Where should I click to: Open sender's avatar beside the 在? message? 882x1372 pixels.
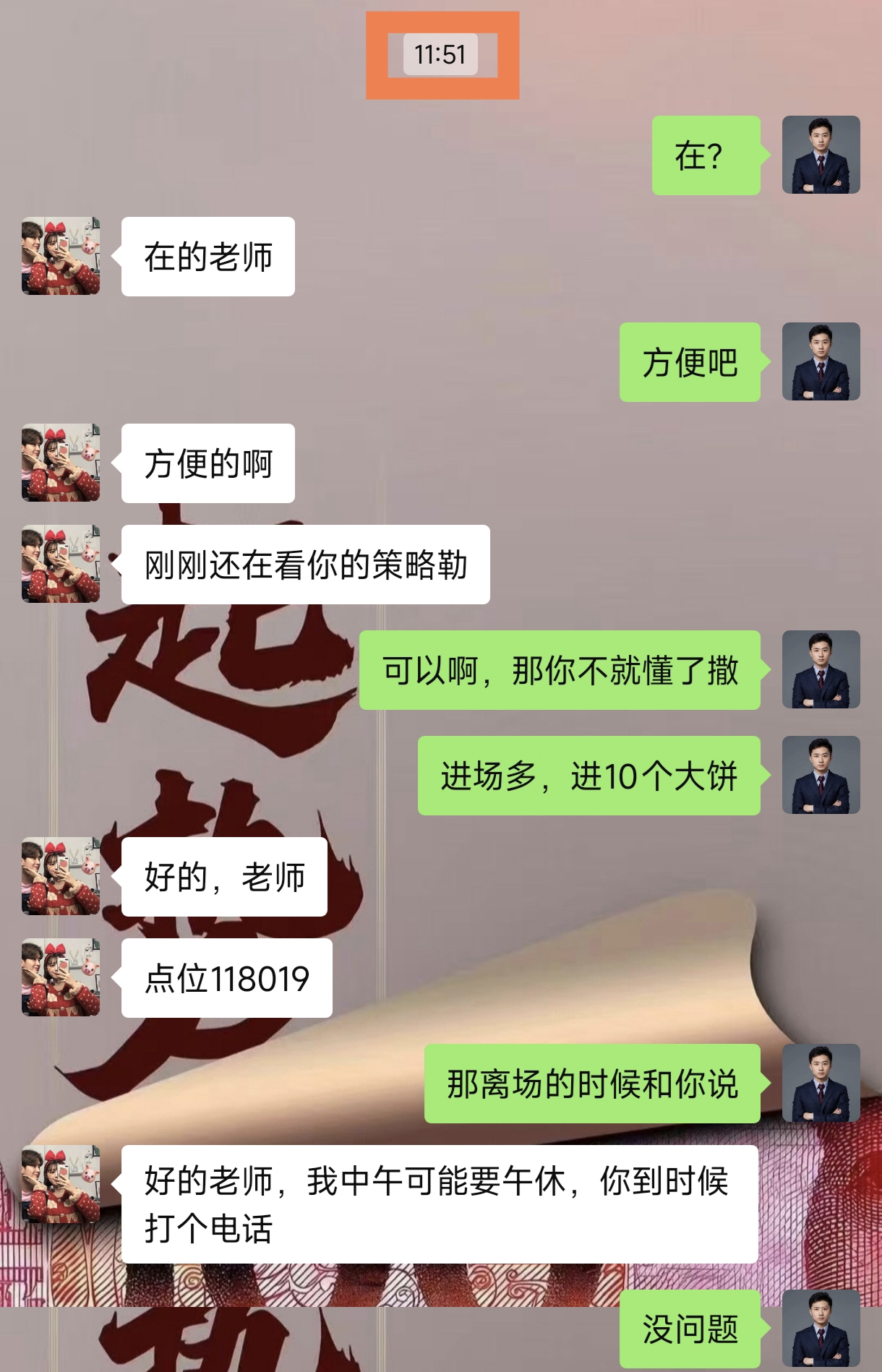[x=821, y=155]
